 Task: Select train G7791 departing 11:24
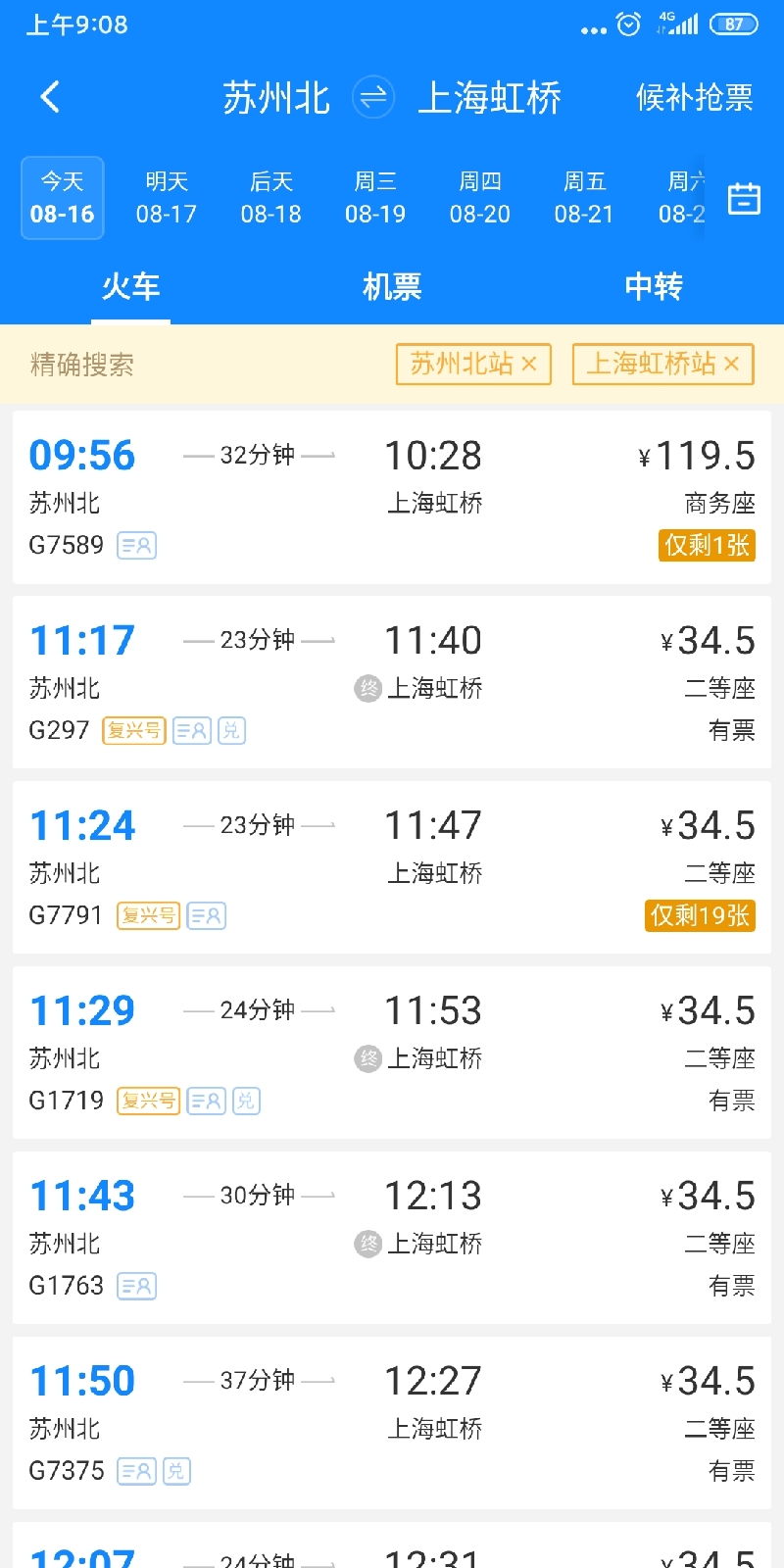[x=392, y=868]
